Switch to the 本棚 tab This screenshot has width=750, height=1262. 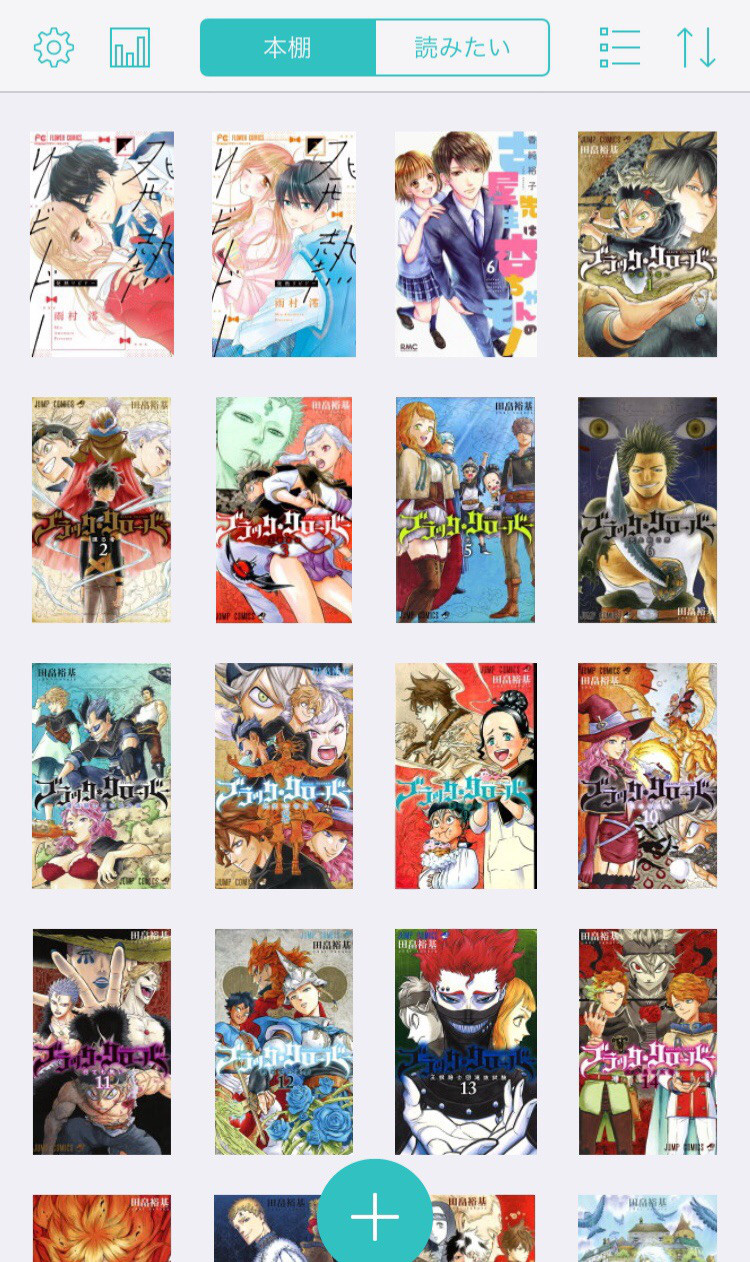pos(288,48)
